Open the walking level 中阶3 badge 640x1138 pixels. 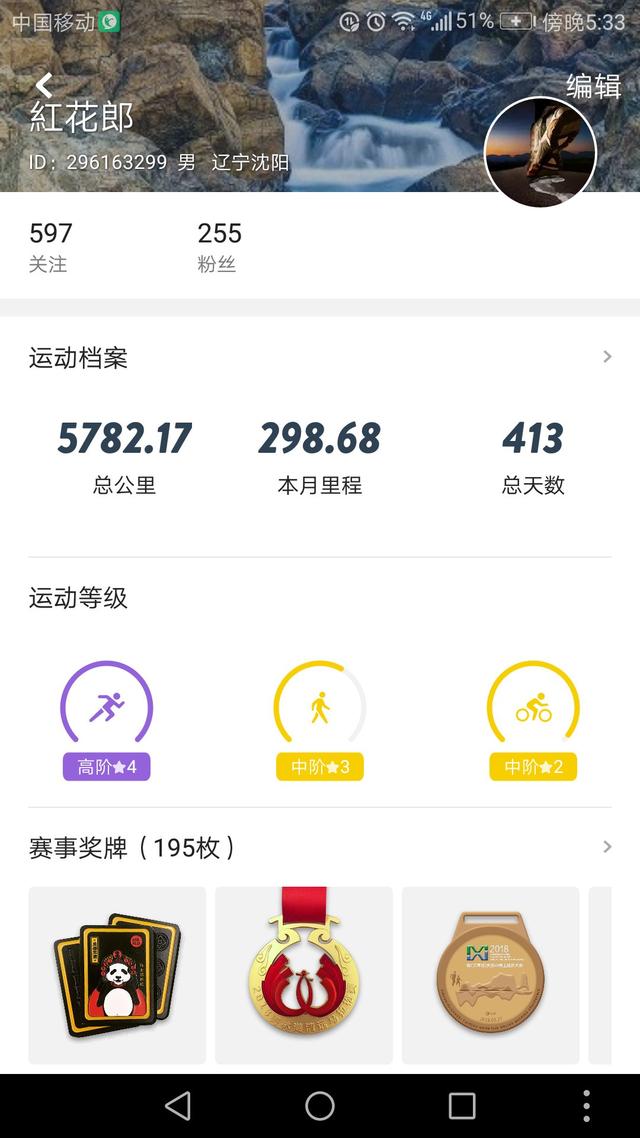[320, 720]
